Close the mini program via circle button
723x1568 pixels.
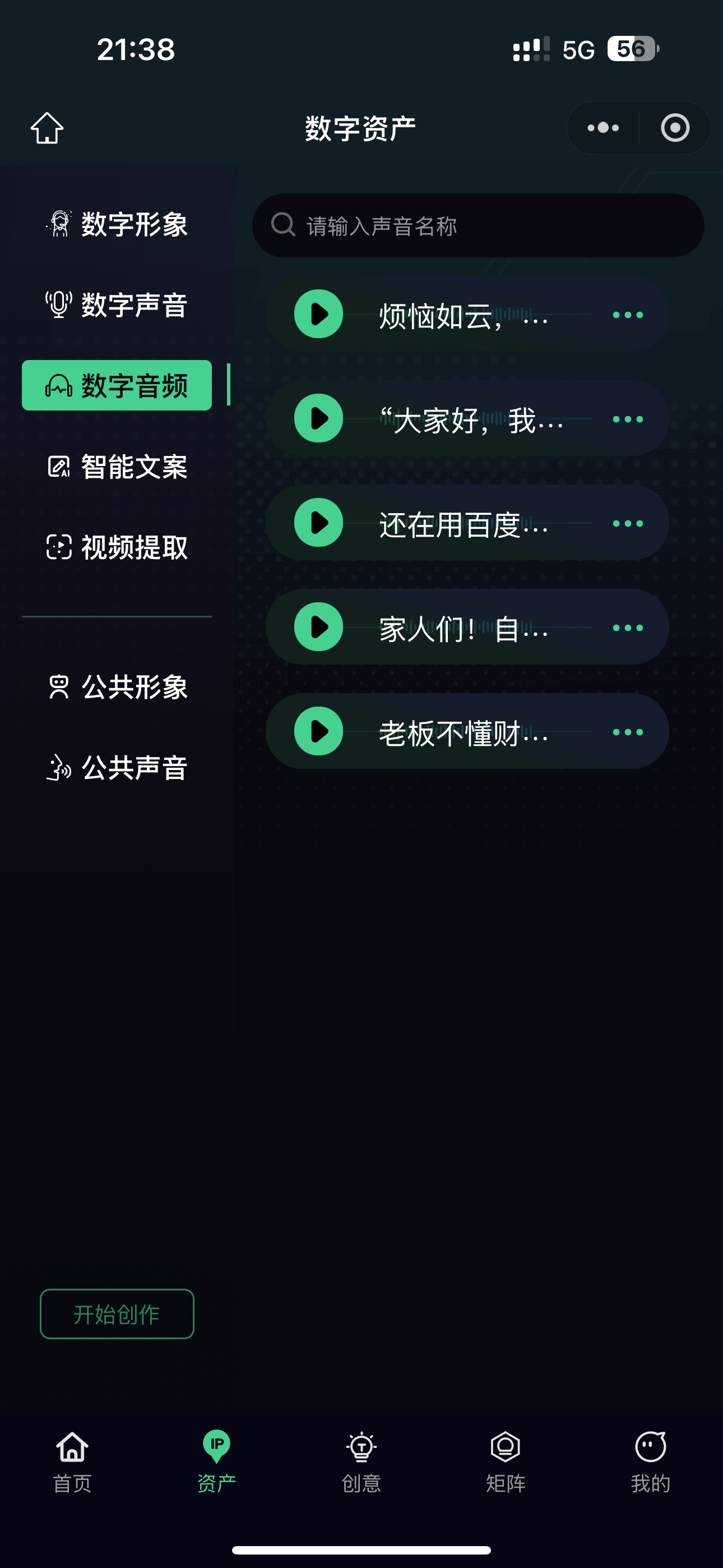pyautogui.click(x=675, y=128)
